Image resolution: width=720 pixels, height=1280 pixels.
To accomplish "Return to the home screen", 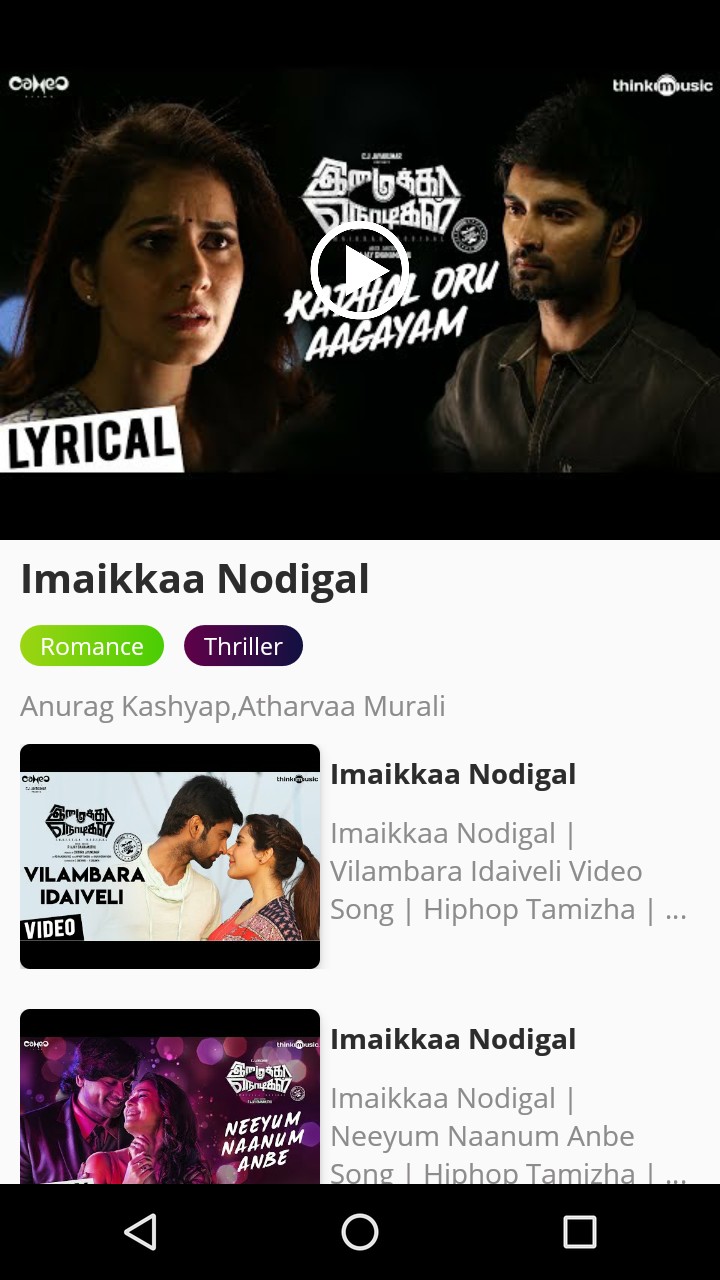I will 360,1232.
